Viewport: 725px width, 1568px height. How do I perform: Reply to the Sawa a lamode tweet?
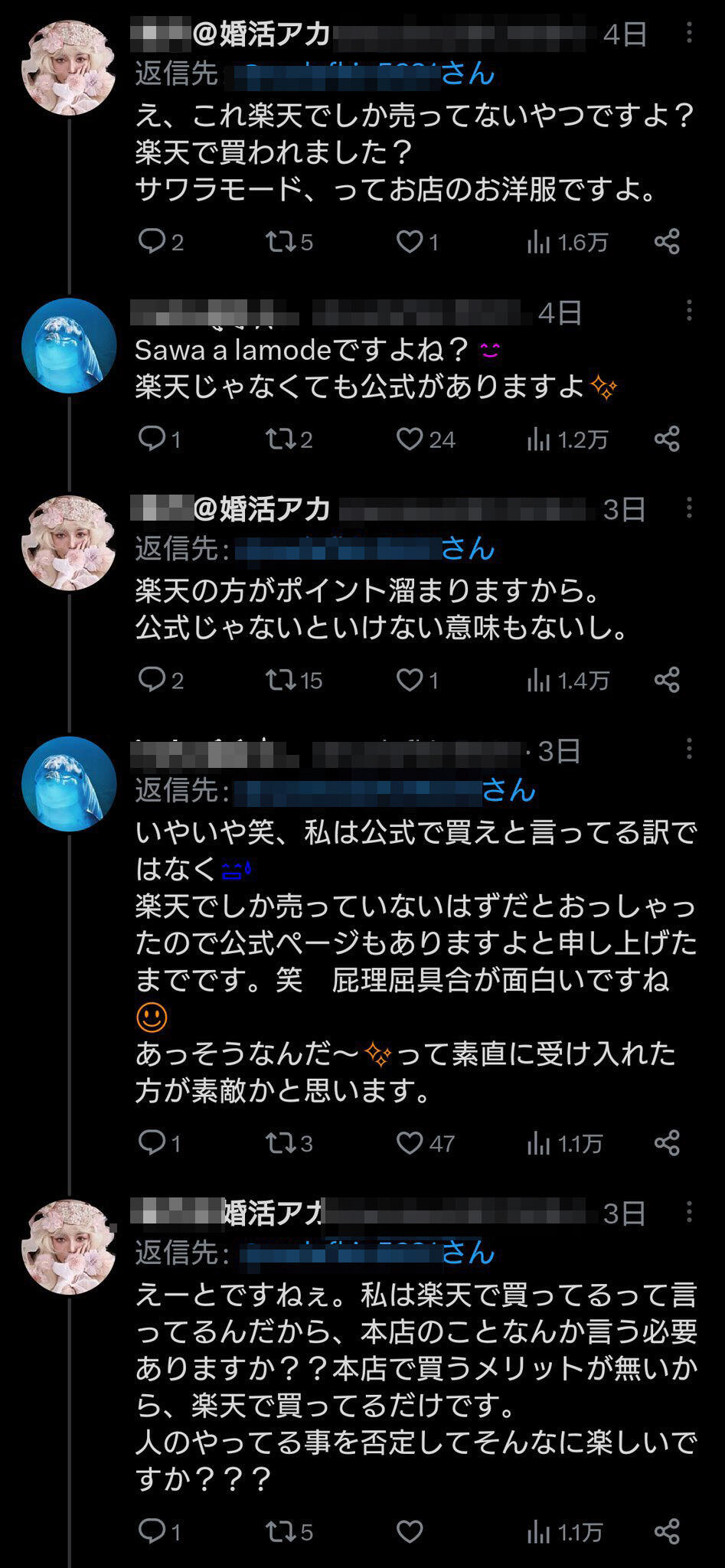coord(152,439)
